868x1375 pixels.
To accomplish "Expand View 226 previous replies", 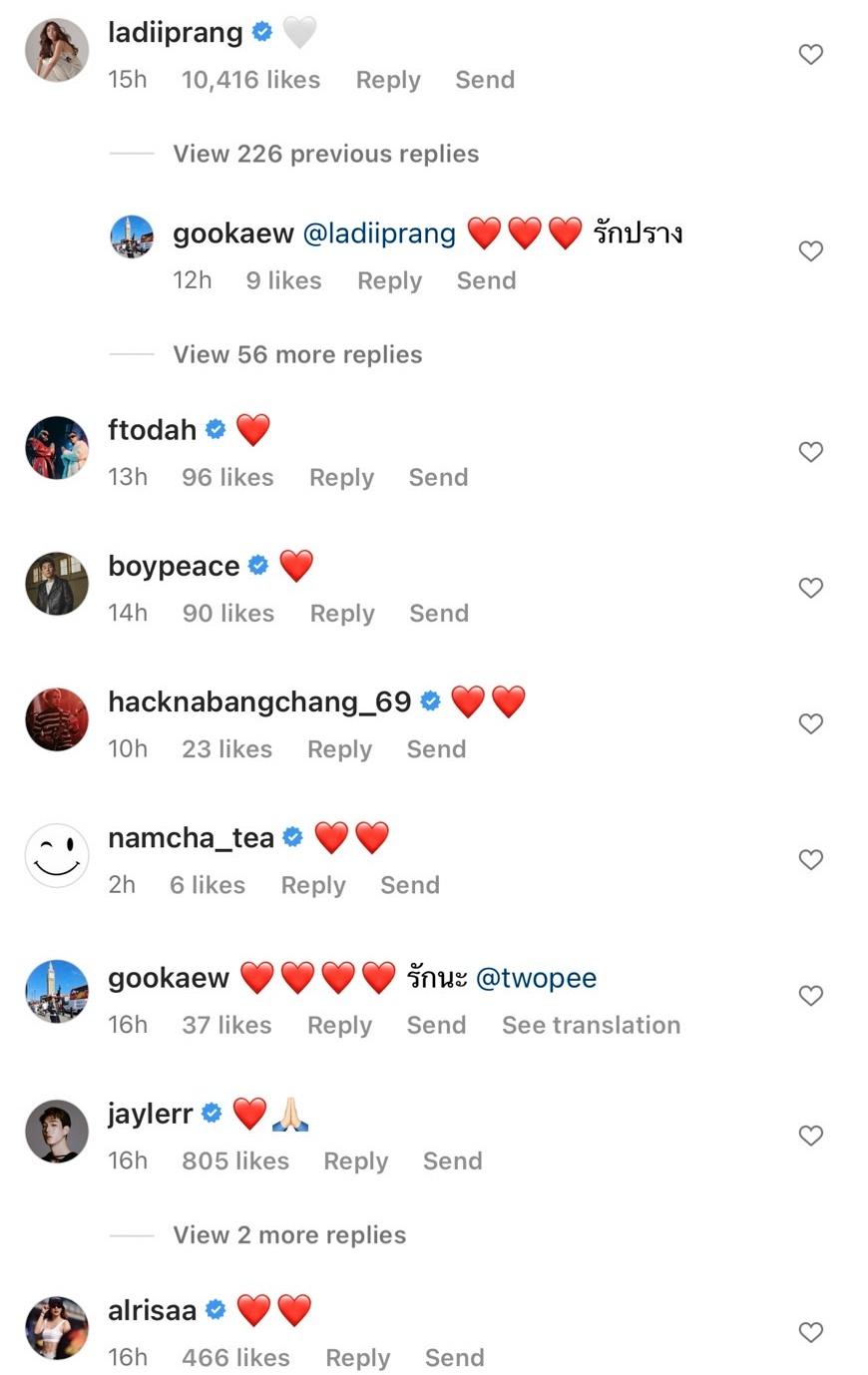I will 325,154.
